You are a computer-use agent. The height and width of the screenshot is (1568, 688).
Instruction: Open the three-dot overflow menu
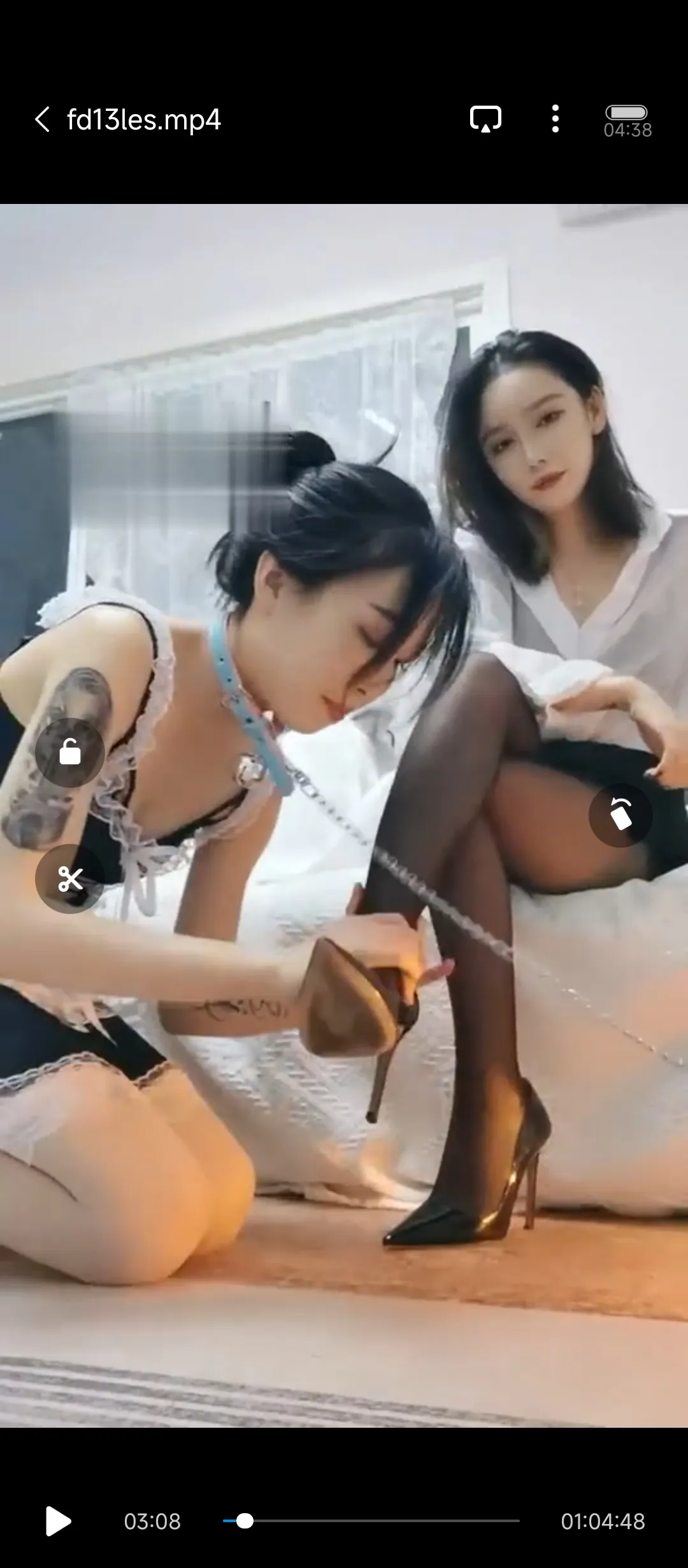(555, 119)
